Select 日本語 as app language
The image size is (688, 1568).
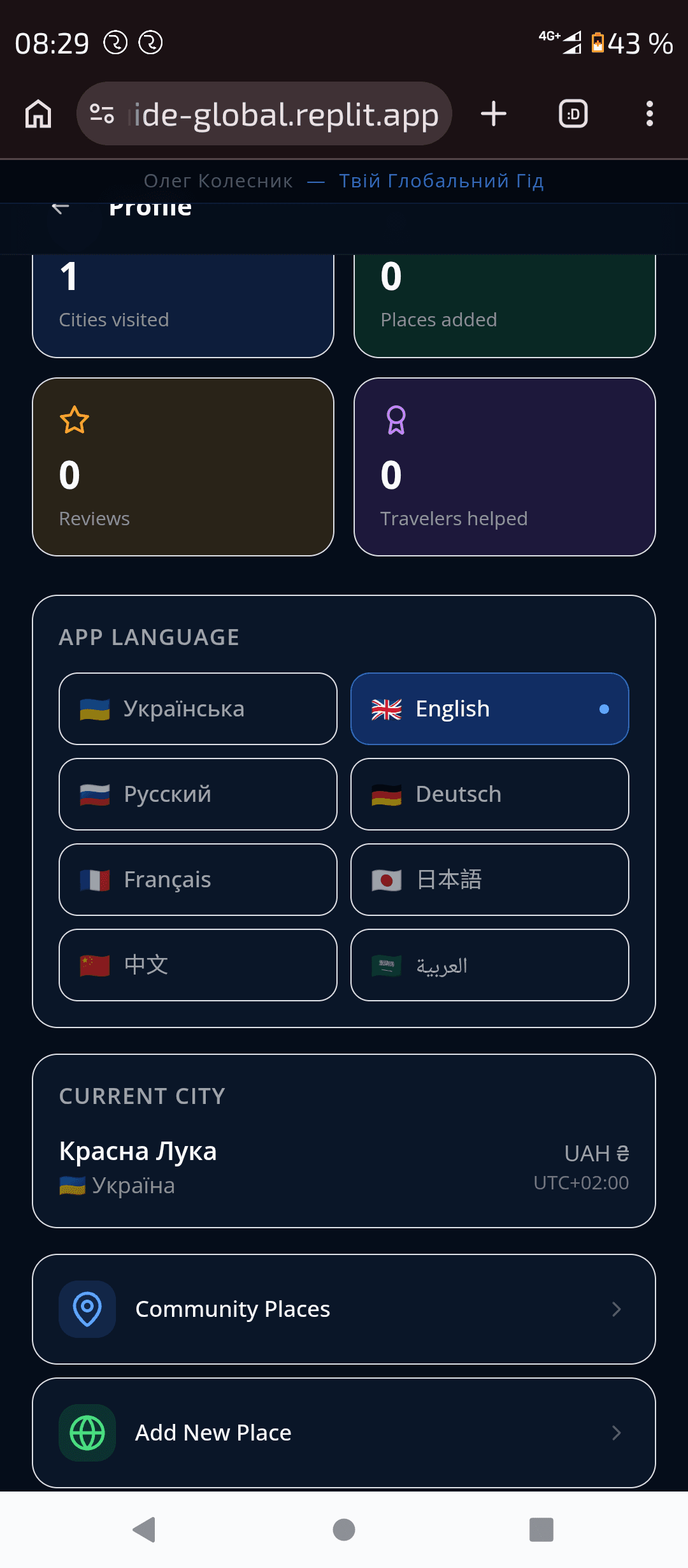tap(489, 880)
